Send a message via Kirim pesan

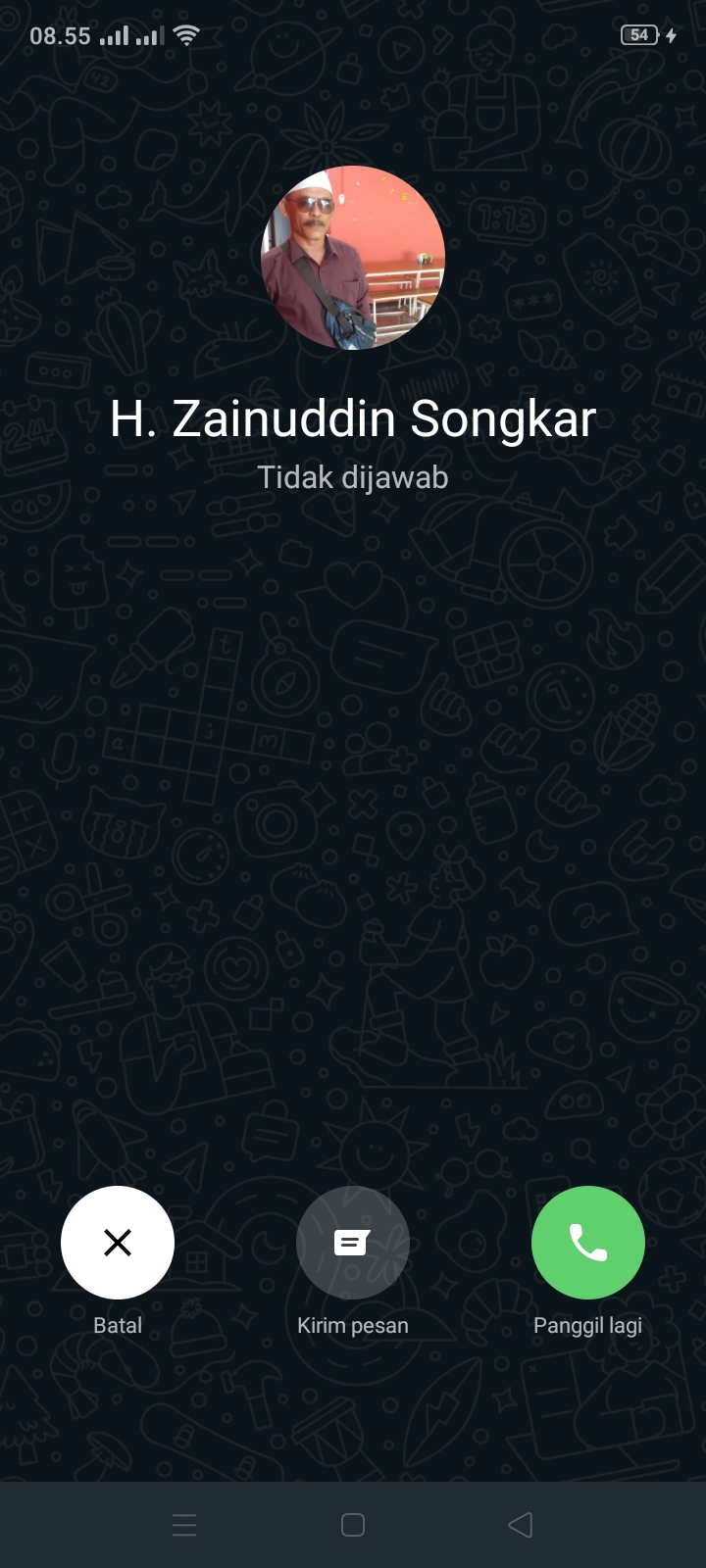pos(353,1243)
